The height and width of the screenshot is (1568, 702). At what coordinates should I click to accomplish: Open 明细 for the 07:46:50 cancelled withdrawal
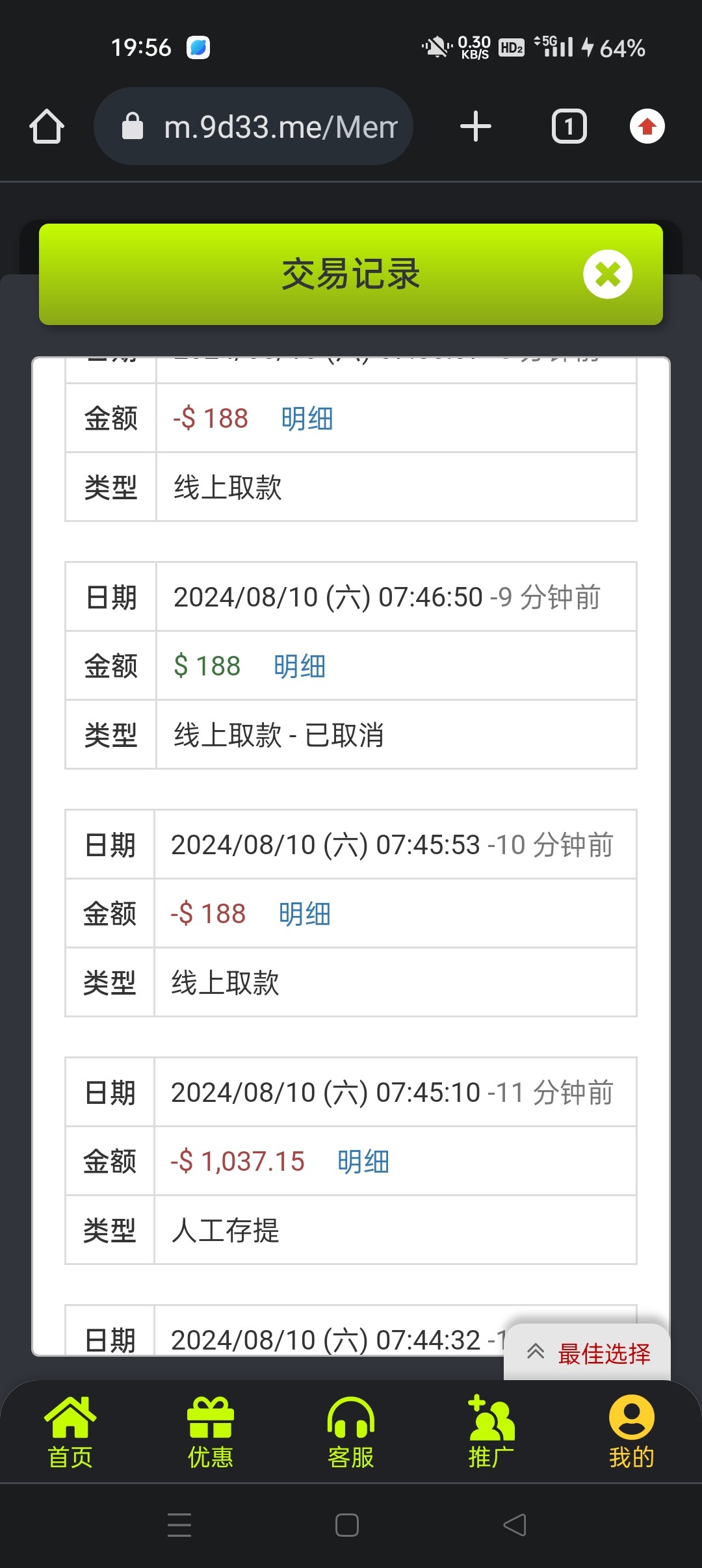[x=300, y=666]
